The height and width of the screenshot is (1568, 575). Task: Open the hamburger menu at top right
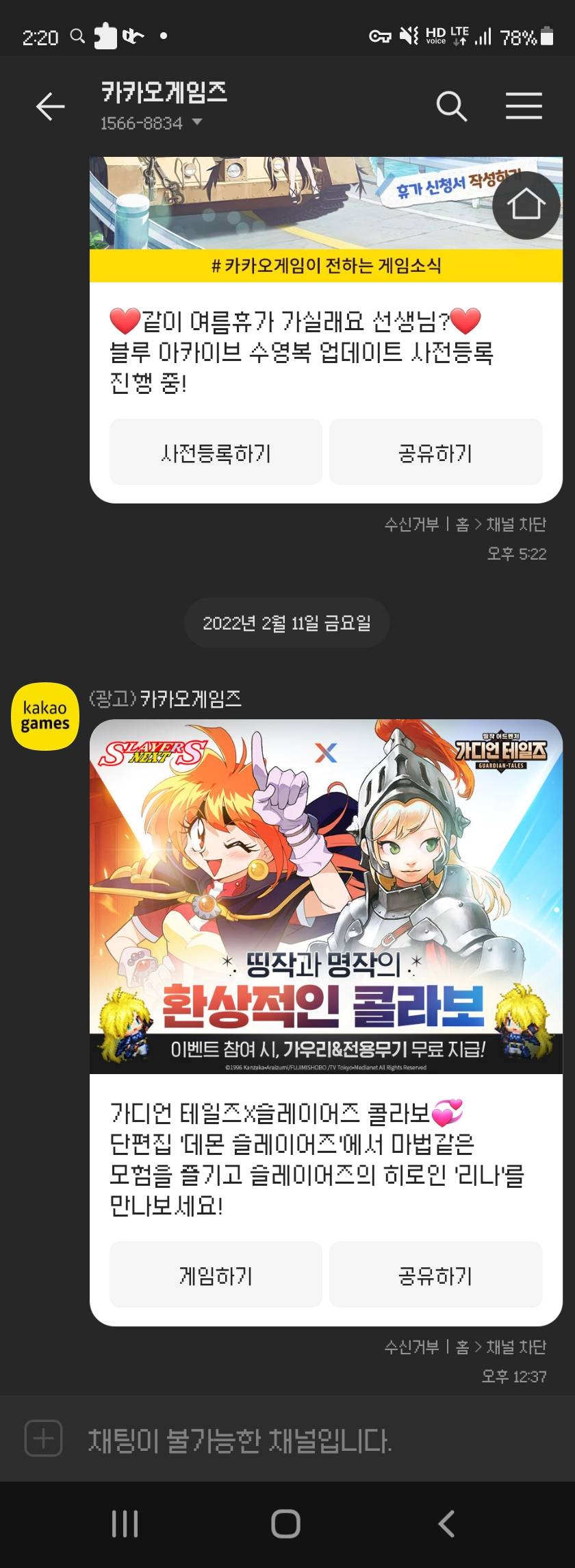[x=524, y=106]
